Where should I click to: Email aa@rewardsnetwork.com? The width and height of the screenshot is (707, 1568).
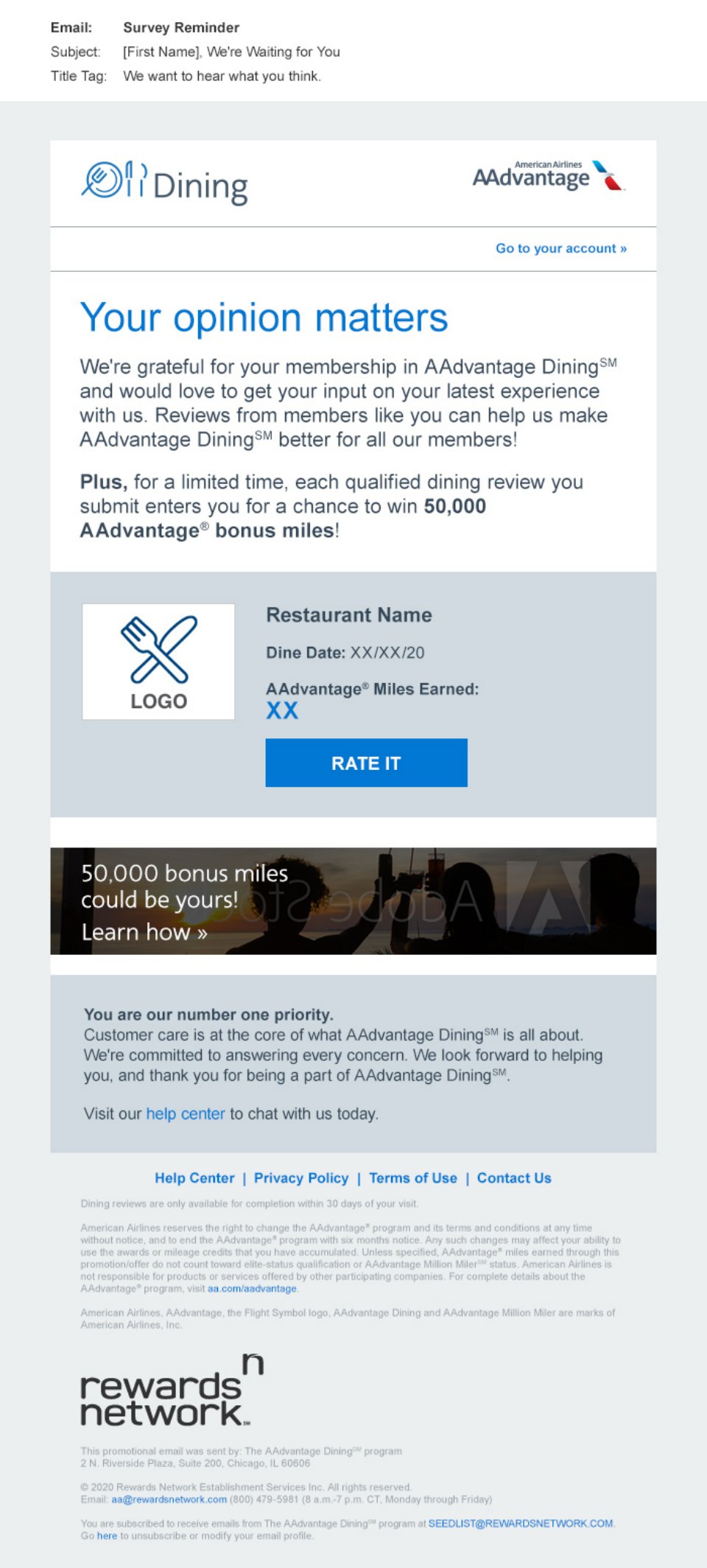click(169, 1499)
